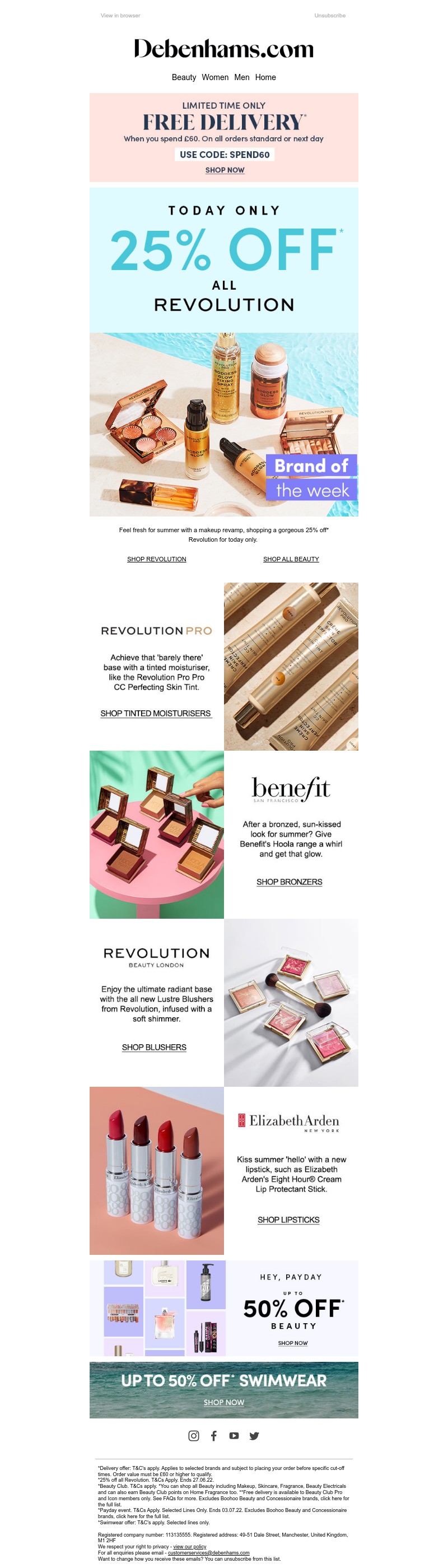
Task: Open Shop Bronzers under Benefit
Action: click(289, 881)
